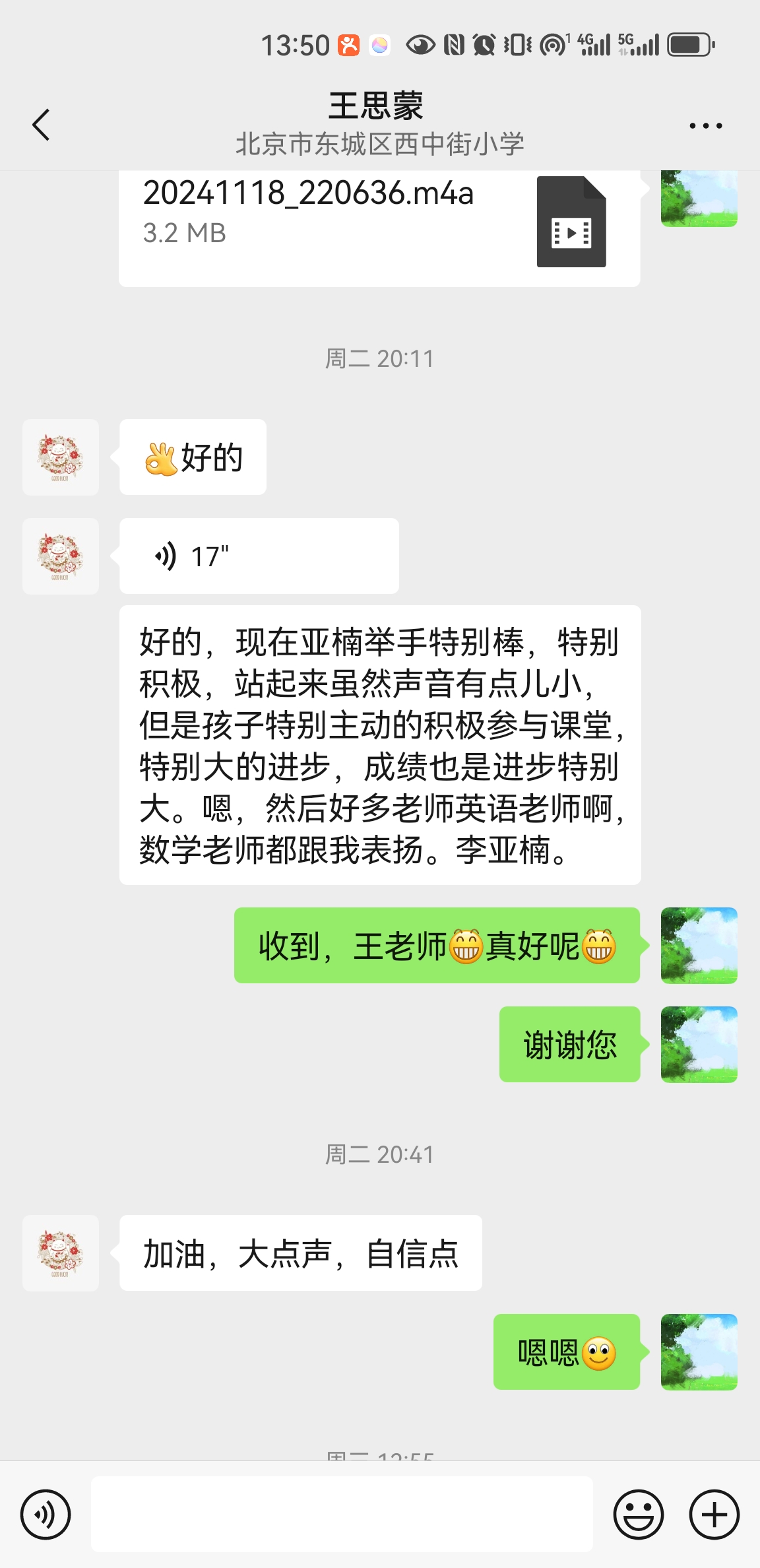Tap the OK-hand 好的 sticker message
This screenshot has width=760, height=1568.
(x=192, y=456)
